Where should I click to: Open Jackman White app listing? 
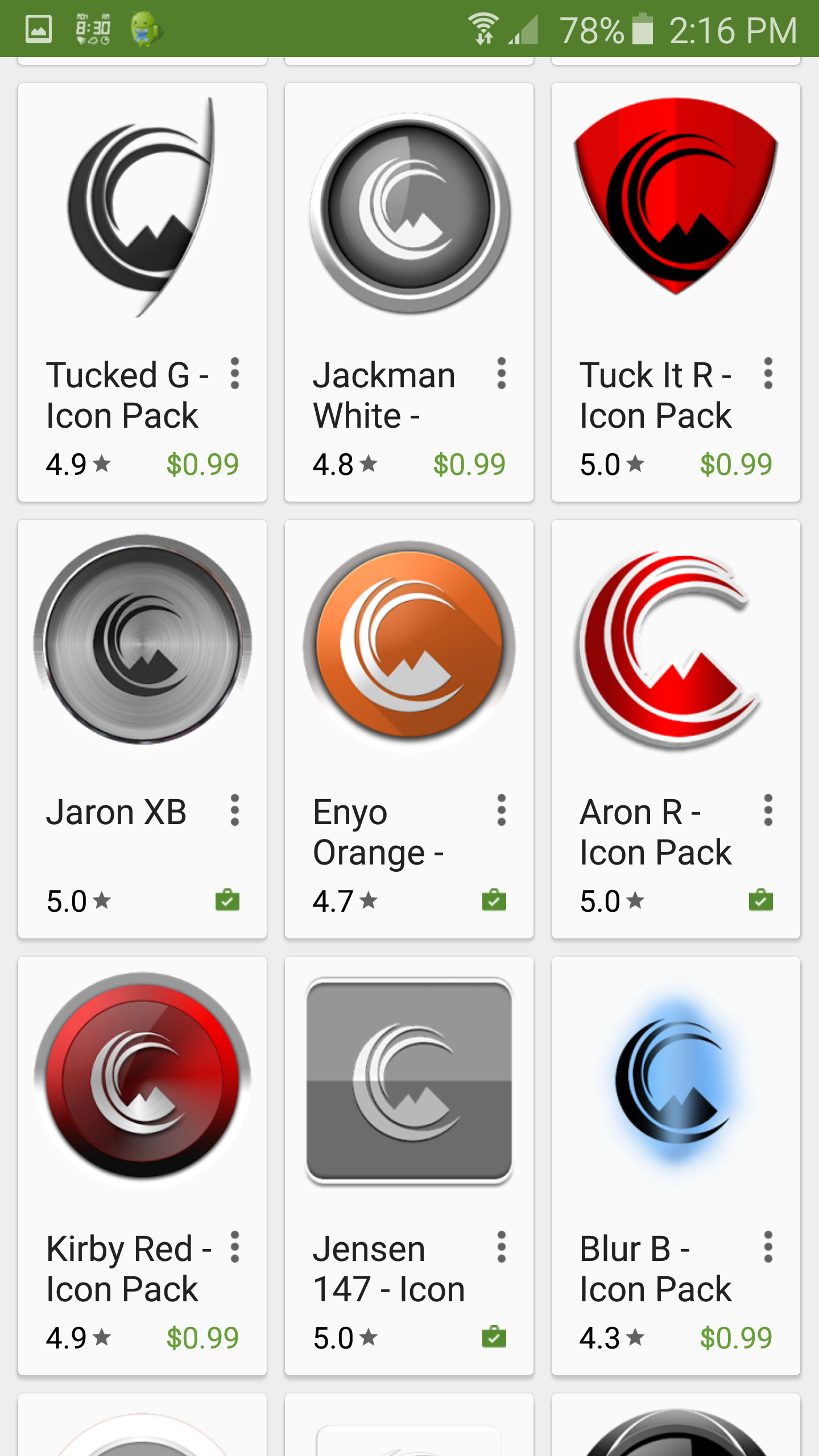point(409,210)
